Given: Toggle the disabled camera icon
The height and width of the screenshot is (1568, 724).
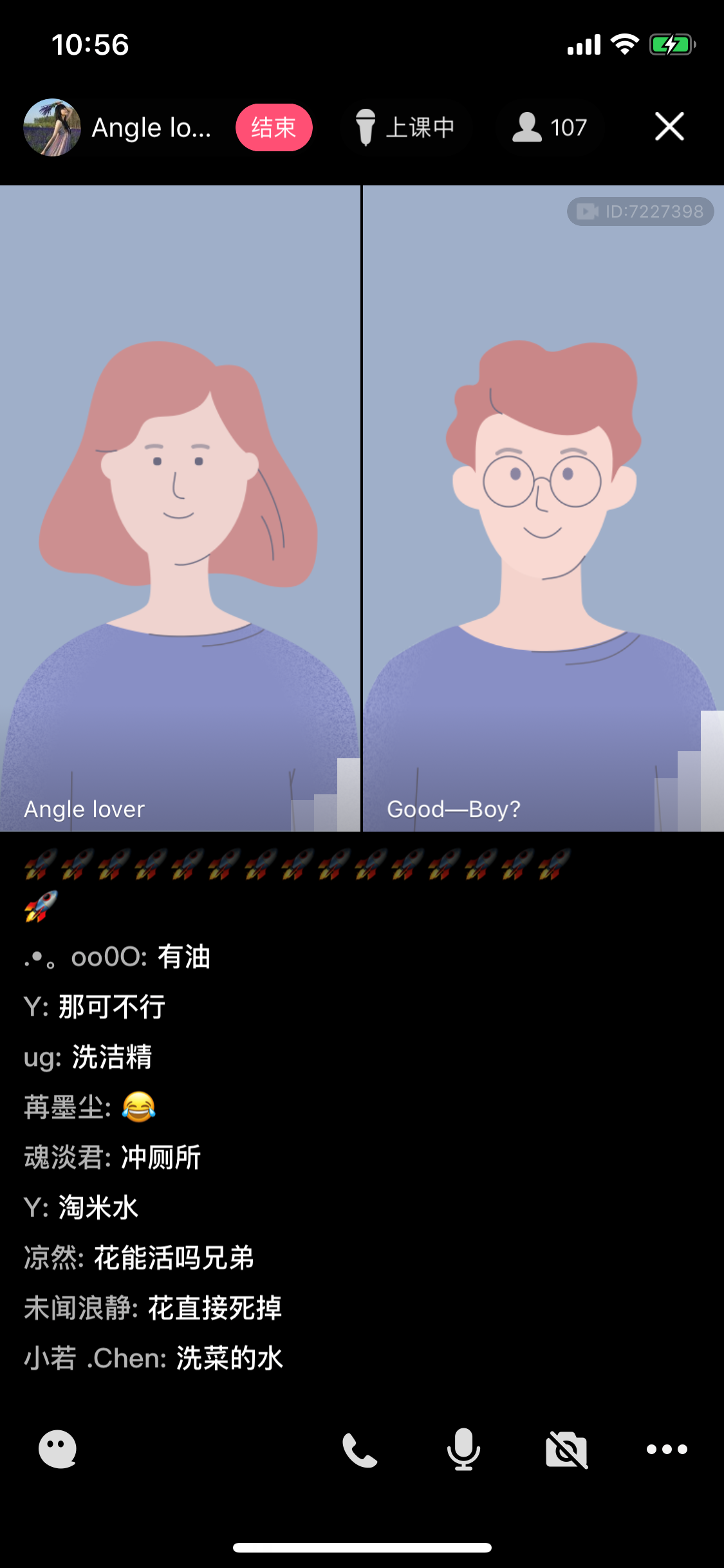Looking at the screenshot, I should [566, 1450].
